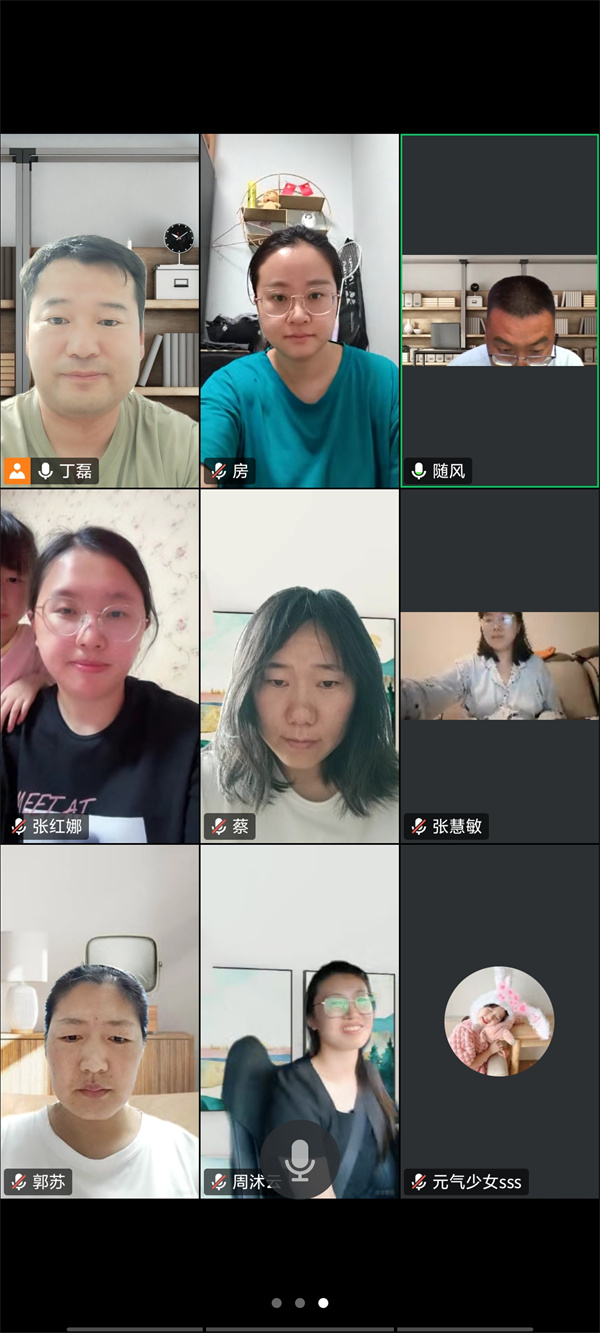
Task: Jump to the first page indicator dot
Action: click(x=276, y=1303)
